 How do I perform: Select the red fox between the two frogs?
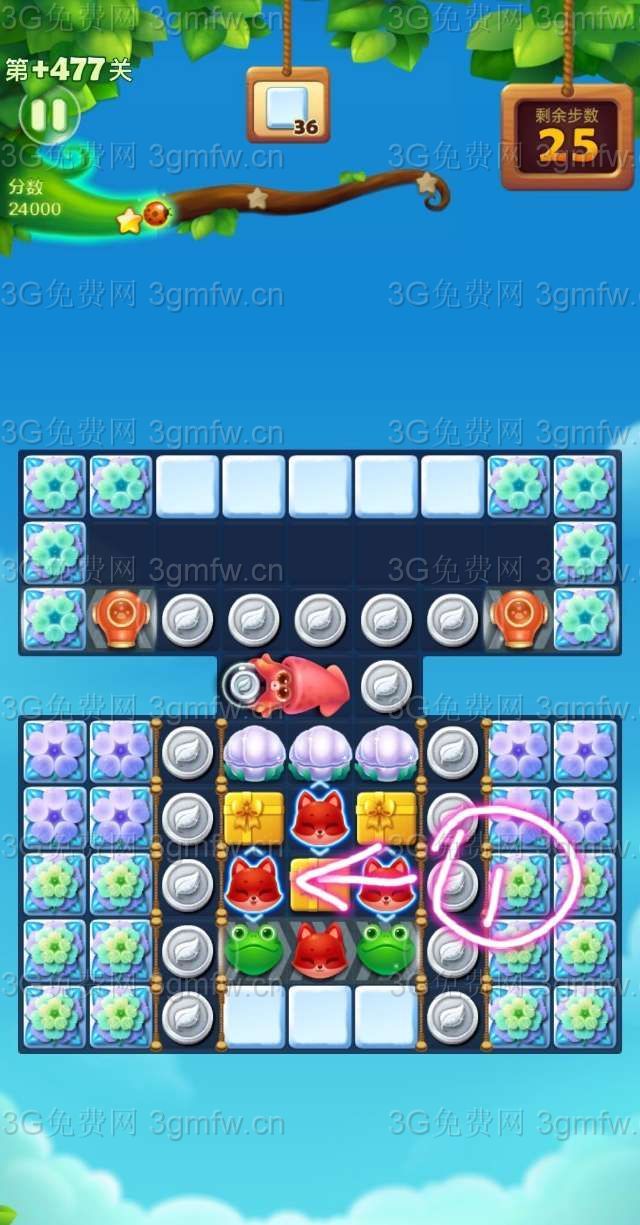tap(320, 950)
